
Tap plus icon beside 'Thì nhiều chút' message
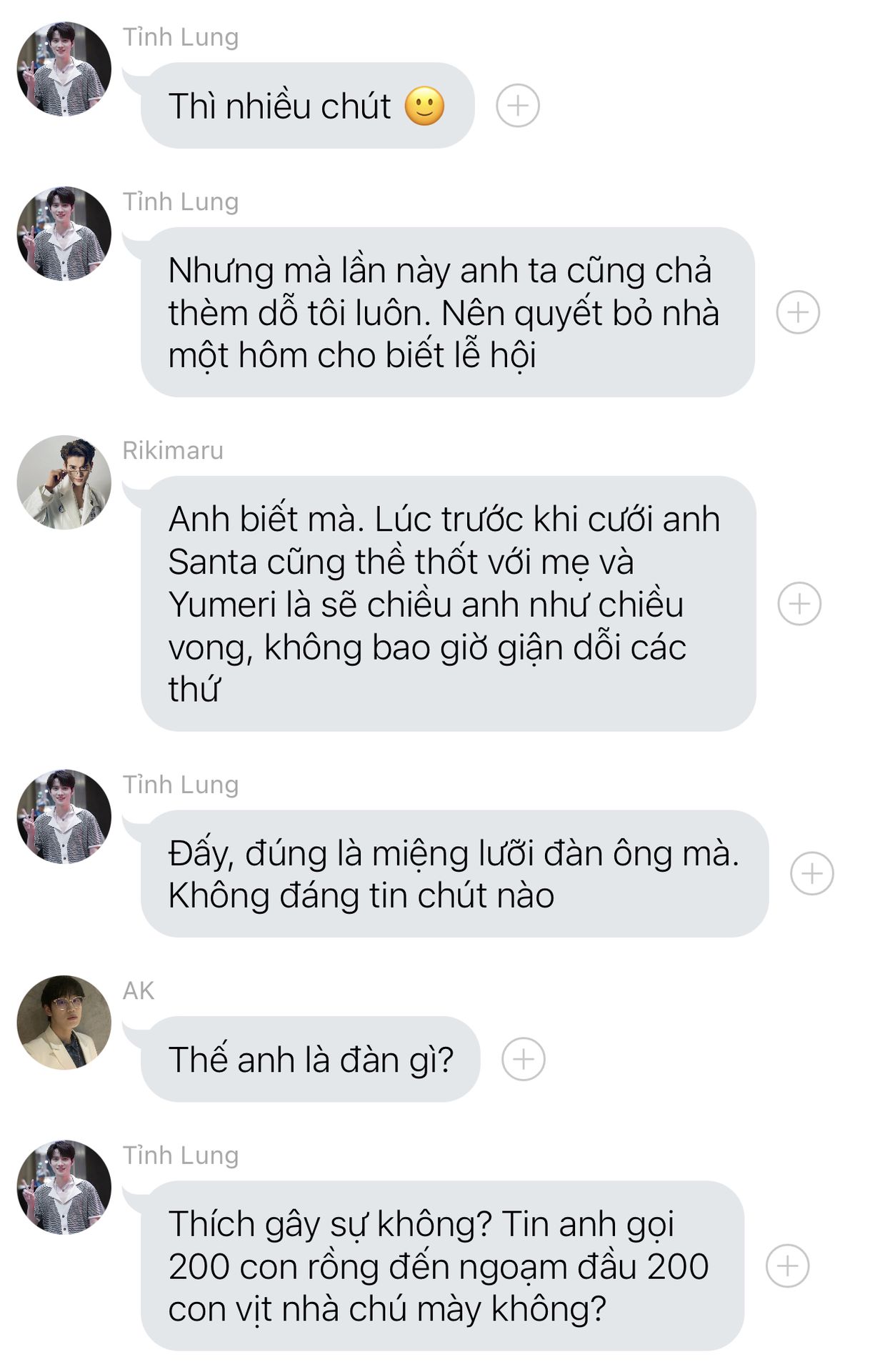click(517, 106)
